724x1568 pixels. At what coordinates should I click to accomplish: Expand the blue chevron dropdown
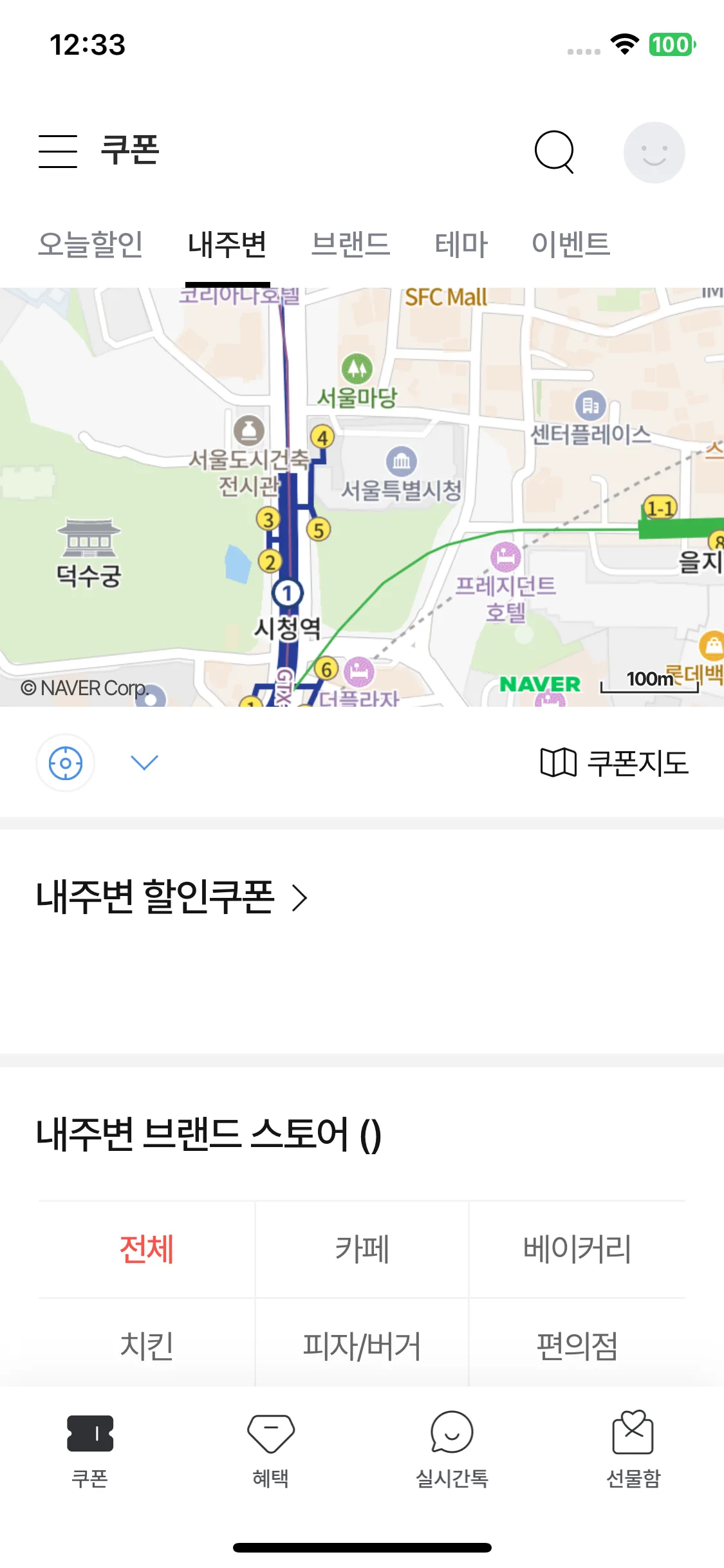144,763
